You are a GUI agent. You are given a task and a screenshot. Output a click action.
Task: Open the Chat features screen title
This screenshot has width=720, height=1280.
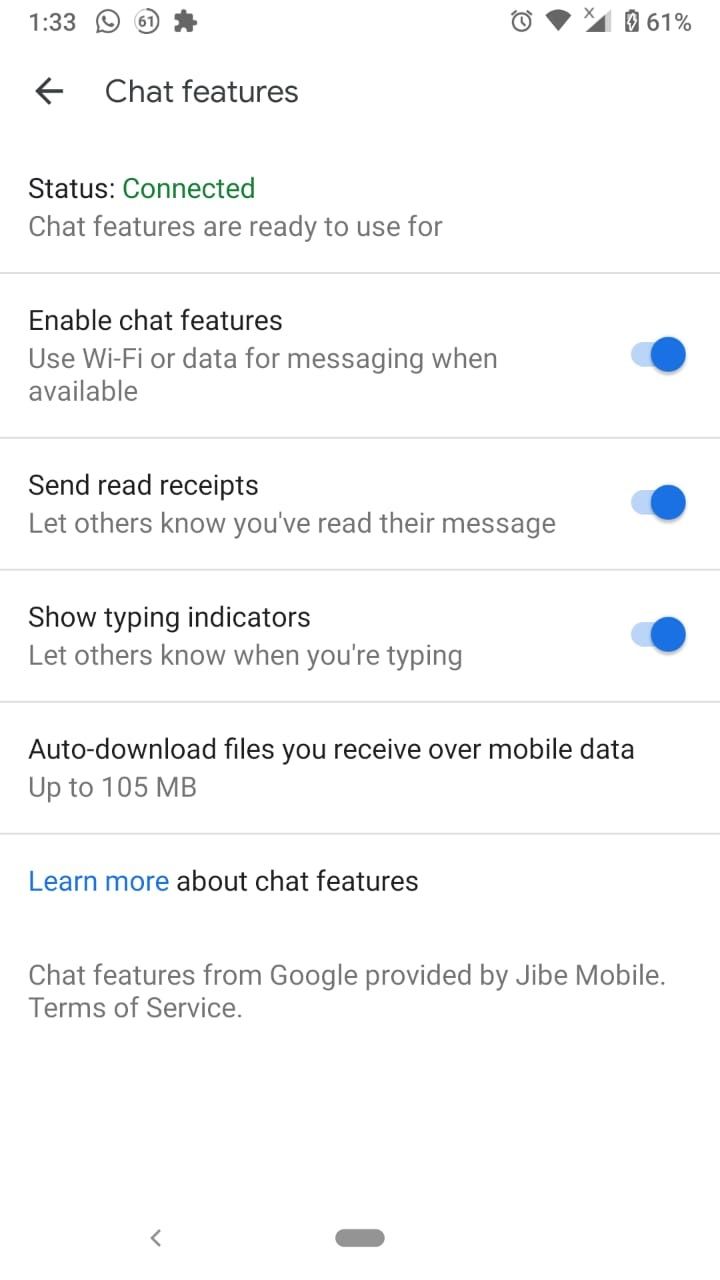point(200,91)
